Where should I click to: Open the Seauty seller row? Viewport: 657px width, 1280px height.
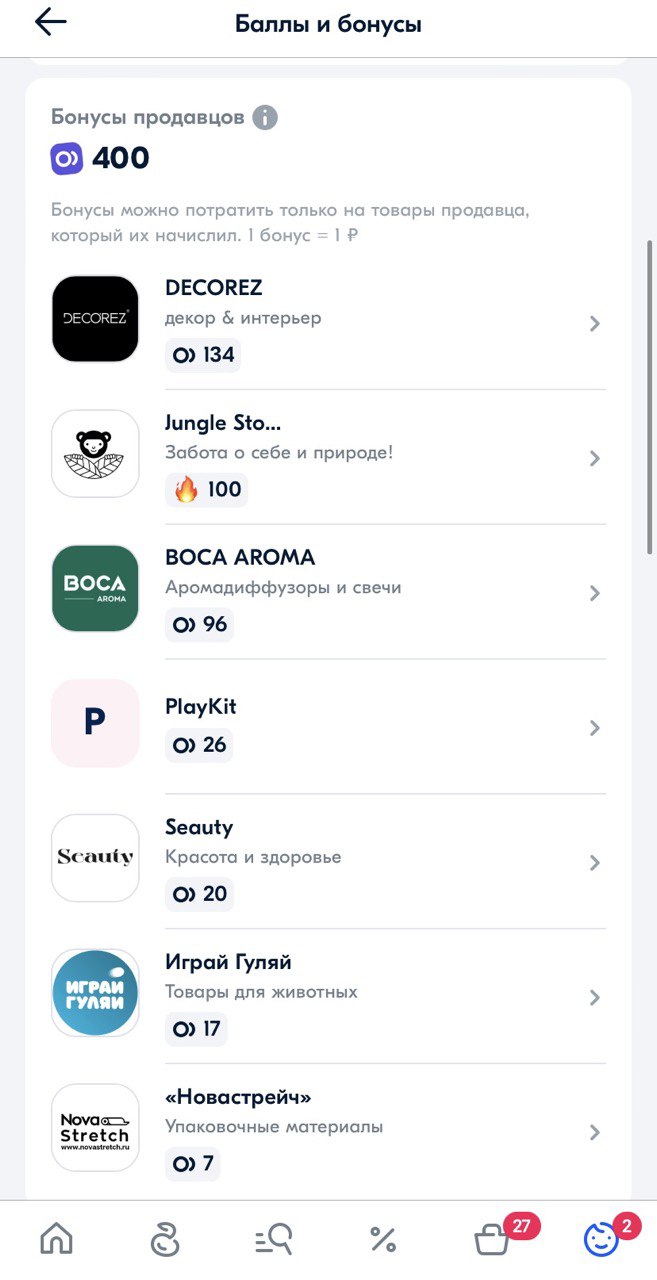point(328,862)
